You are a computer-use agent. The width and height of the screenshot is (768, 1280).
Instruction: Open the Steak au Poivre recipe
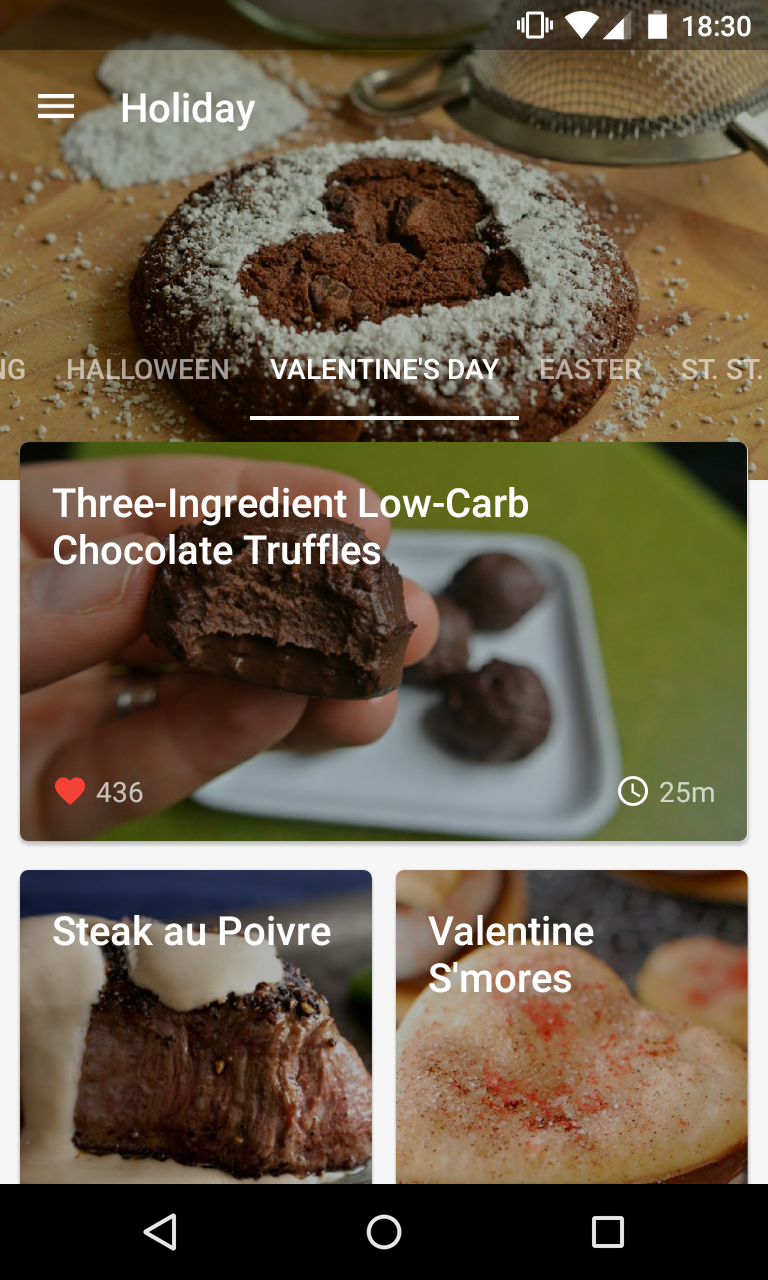click(196, 1030)
